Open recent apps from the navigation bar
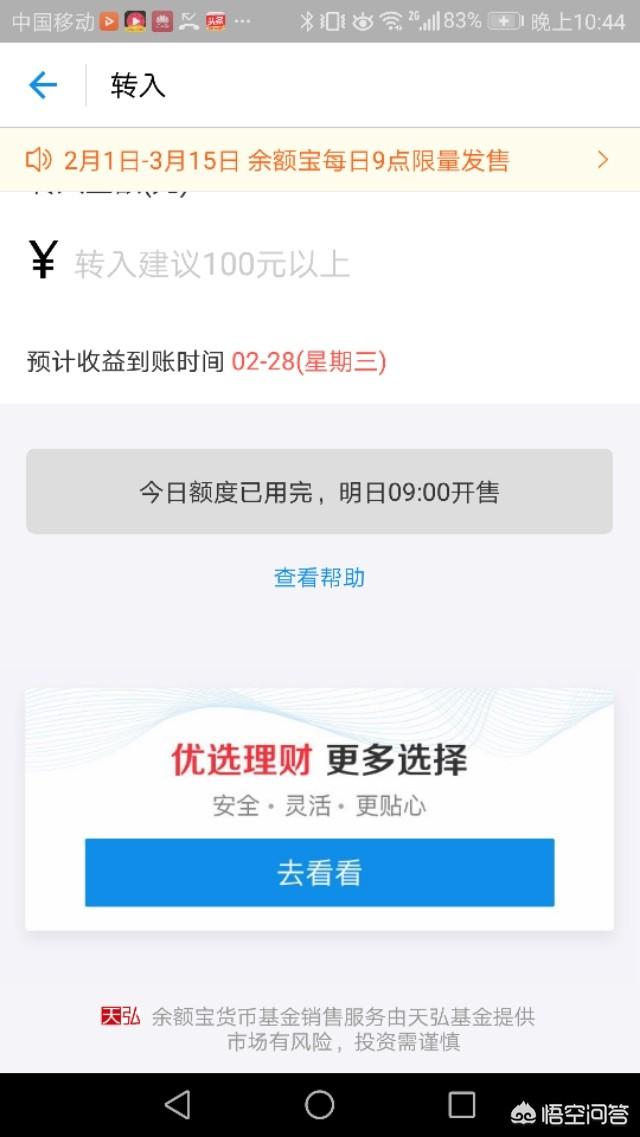The width and height of the screenshot is (640, 1137). (461, 1104)
